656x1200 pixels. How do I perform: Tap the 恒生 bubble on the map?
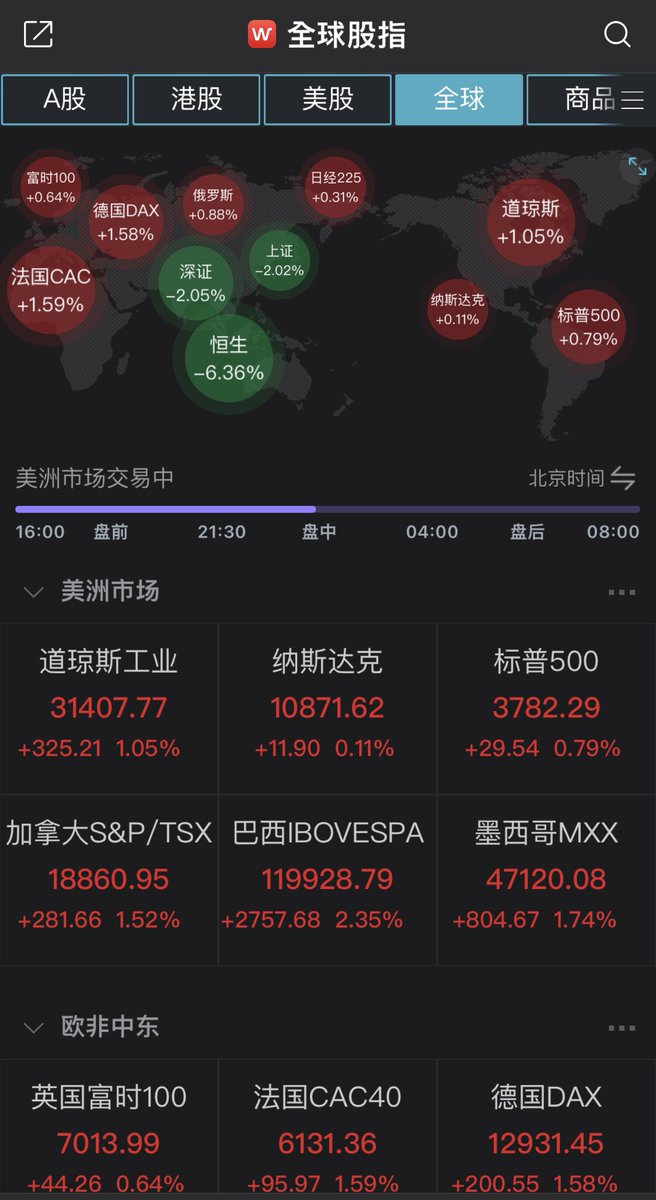coord(229,358)
